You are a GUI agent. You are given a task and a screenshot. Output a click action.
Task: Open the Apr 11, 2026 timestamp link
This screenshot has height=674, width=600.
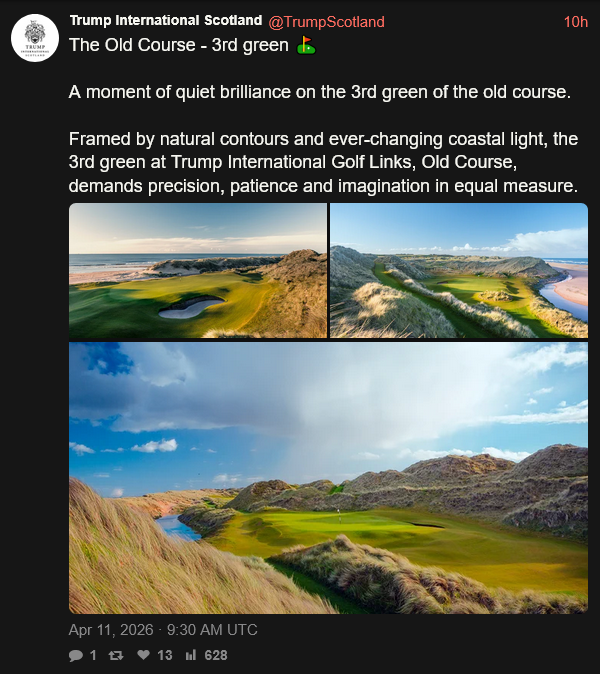[x=163, y=630]
